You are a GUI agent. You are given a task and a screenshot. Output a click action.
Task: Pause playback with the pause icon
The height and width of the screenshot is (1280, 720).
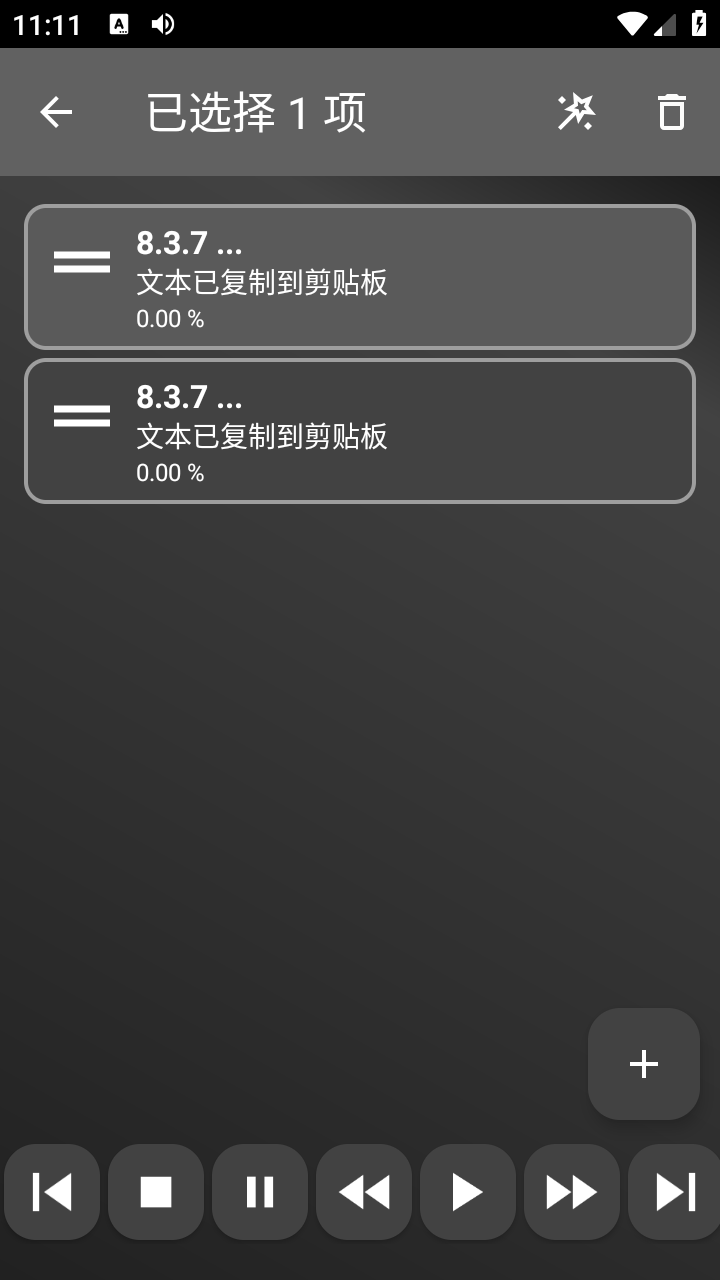pyautogui.click(x=259, y=1191)
